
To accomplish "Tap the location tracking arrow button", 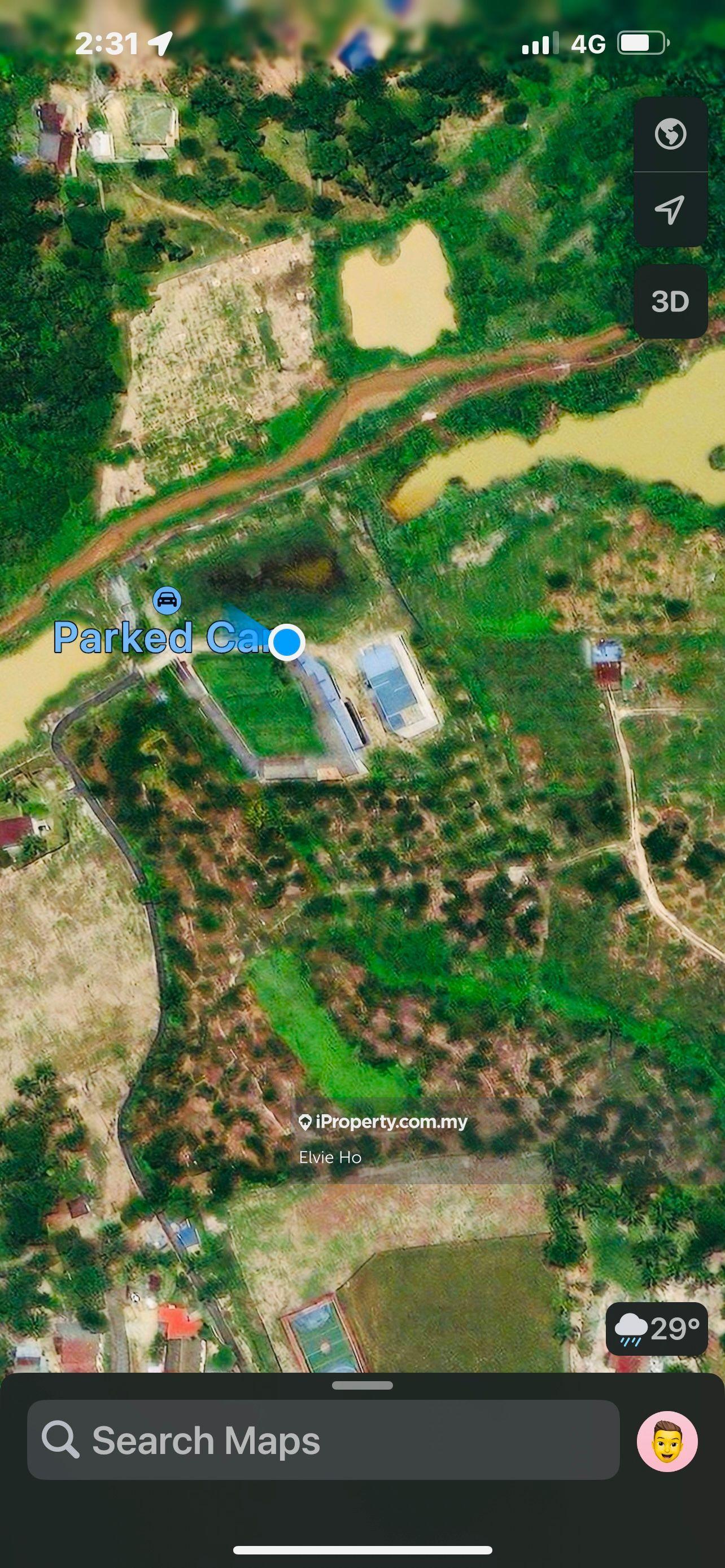I will 670,209.
